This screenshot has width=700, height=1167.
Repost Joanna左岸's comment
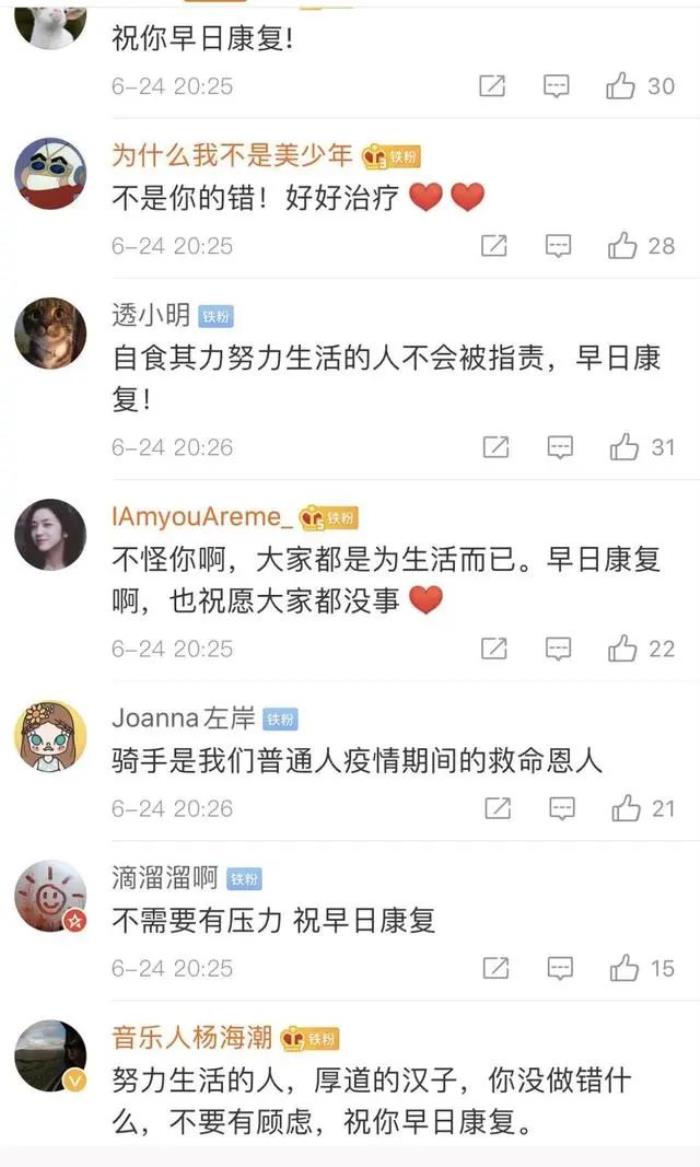pos(495,808)
